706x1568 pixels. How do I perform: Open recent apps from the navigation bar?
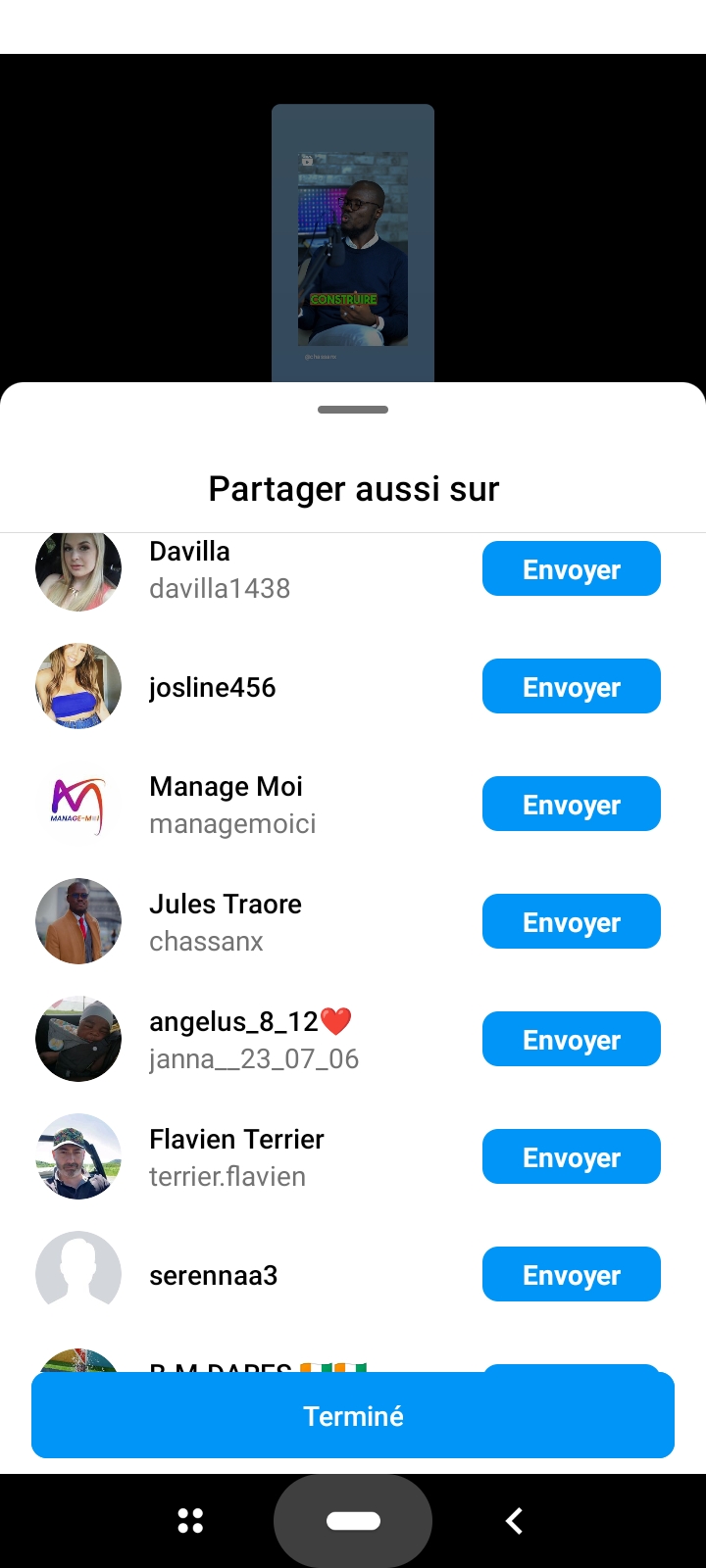pyautogui.click(x=190, y=1521)
